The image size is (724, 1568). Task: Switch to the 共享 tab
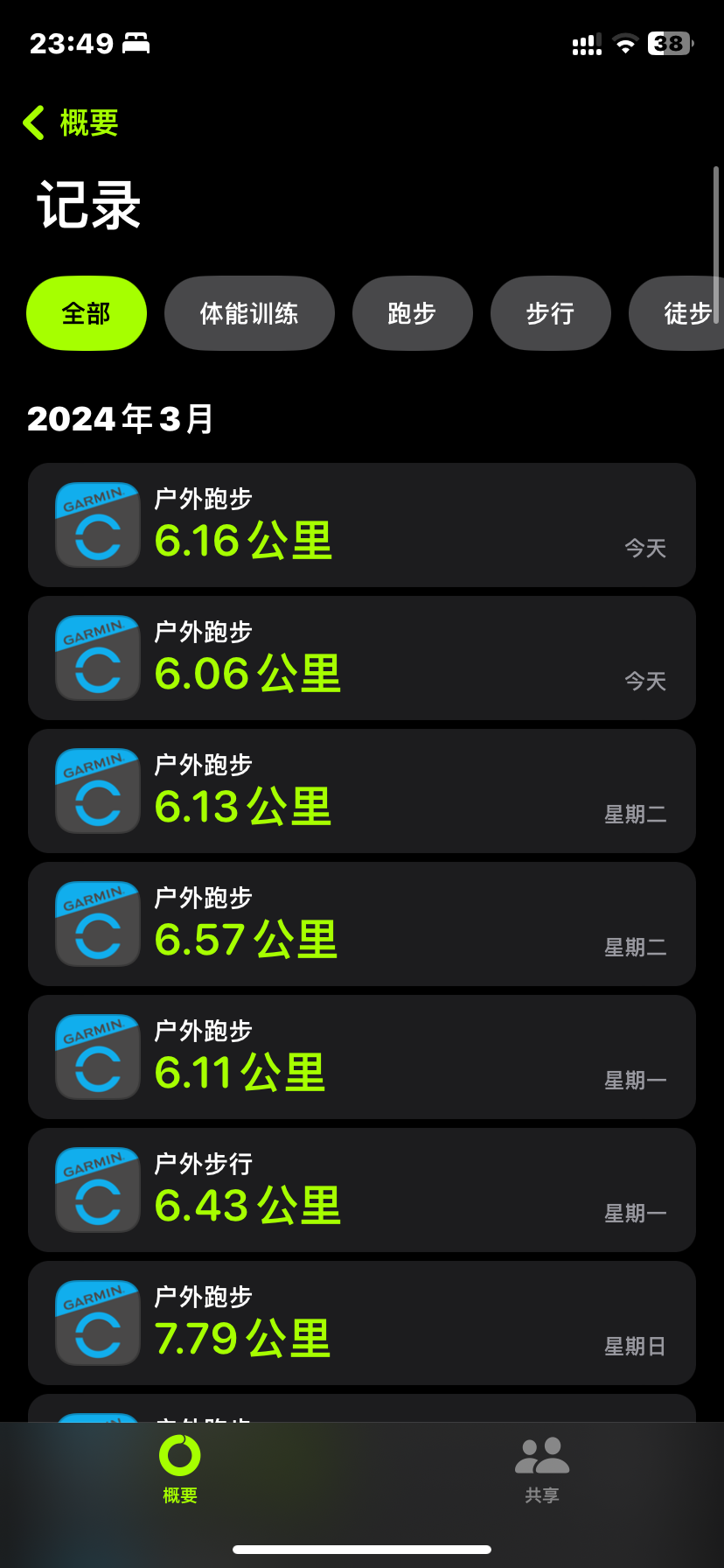click(542, 1470)
